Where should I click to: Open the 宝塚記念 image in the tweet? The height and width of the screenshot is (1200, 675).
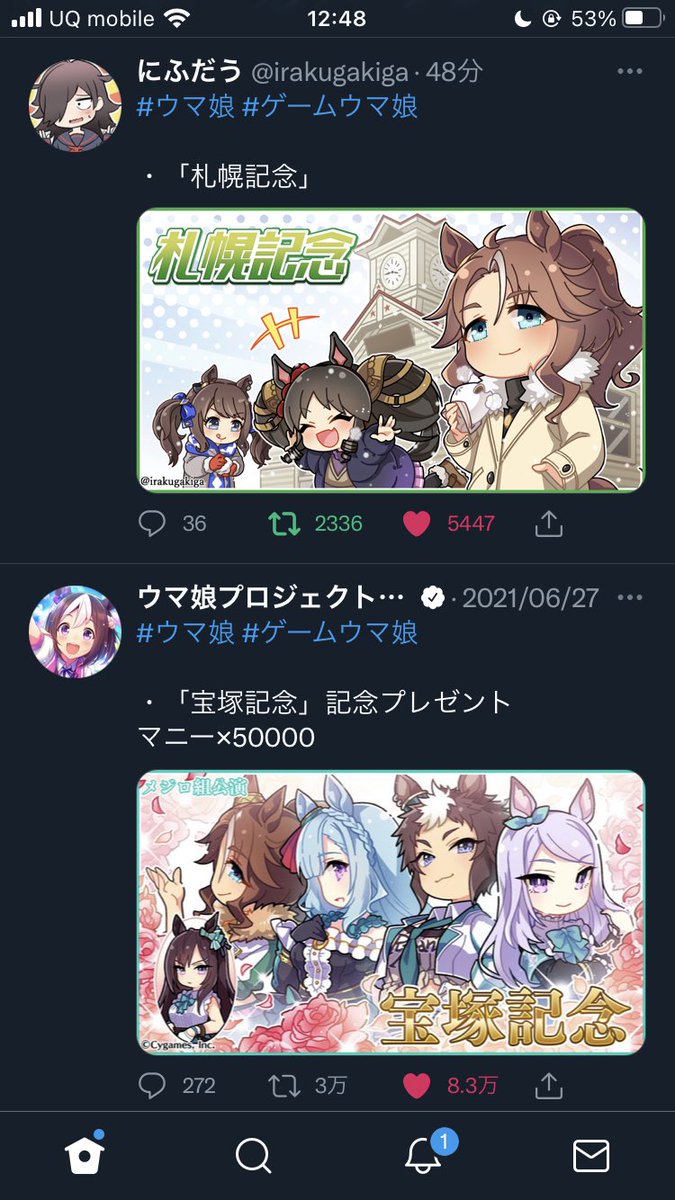(x=391, y=912)
